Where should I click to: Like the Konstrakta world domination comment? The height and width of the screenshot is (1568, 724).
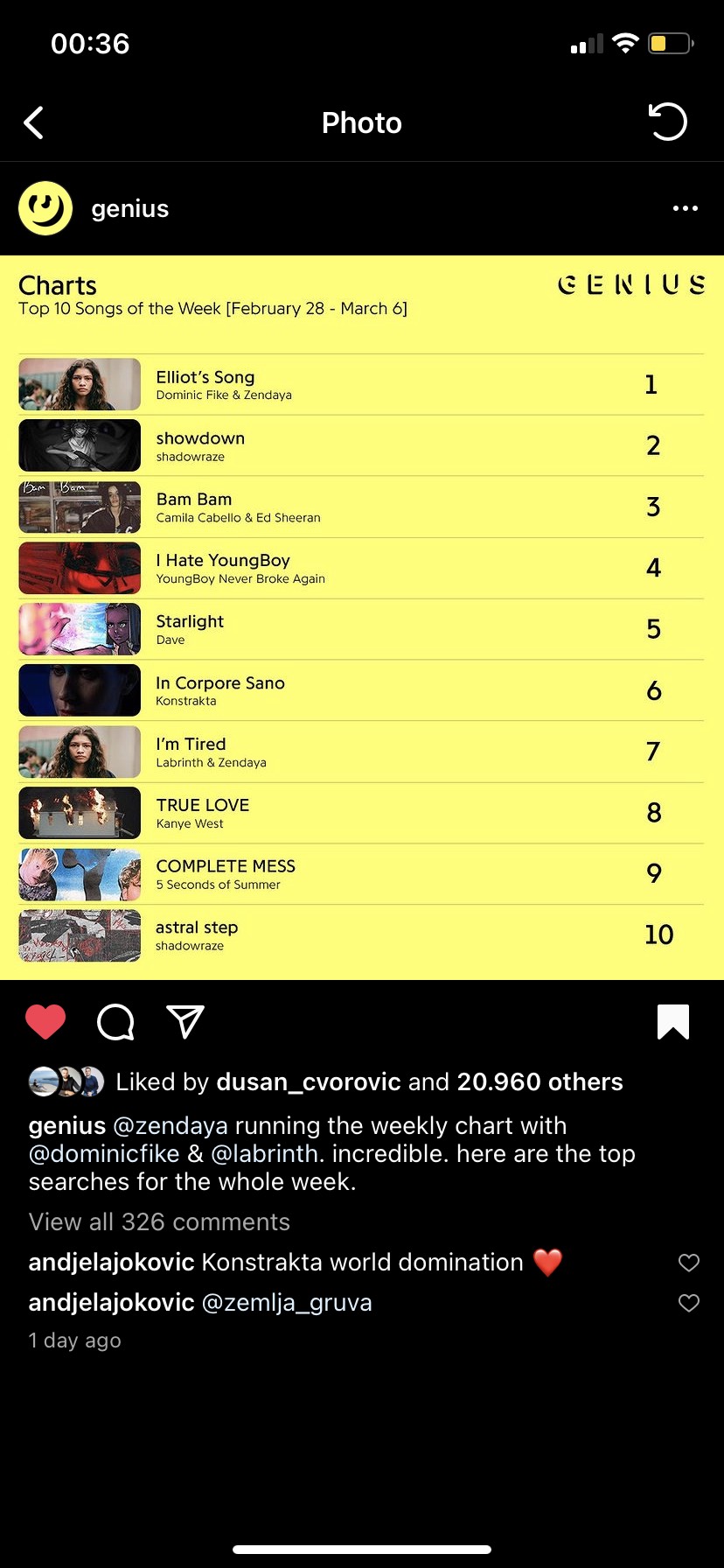pyautogui.click(x=689, y=1263)
